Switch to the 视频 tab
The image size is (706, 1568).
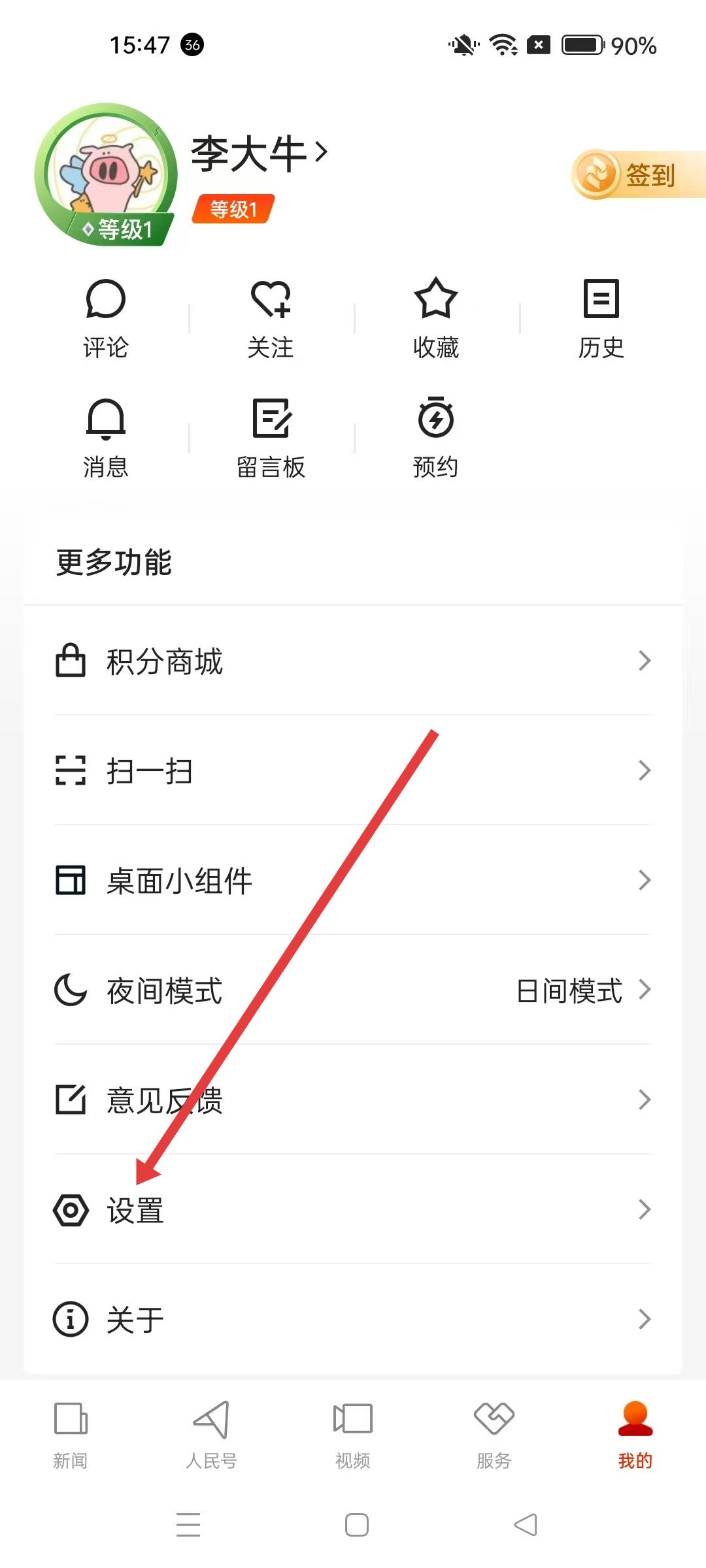[353, 1435]
